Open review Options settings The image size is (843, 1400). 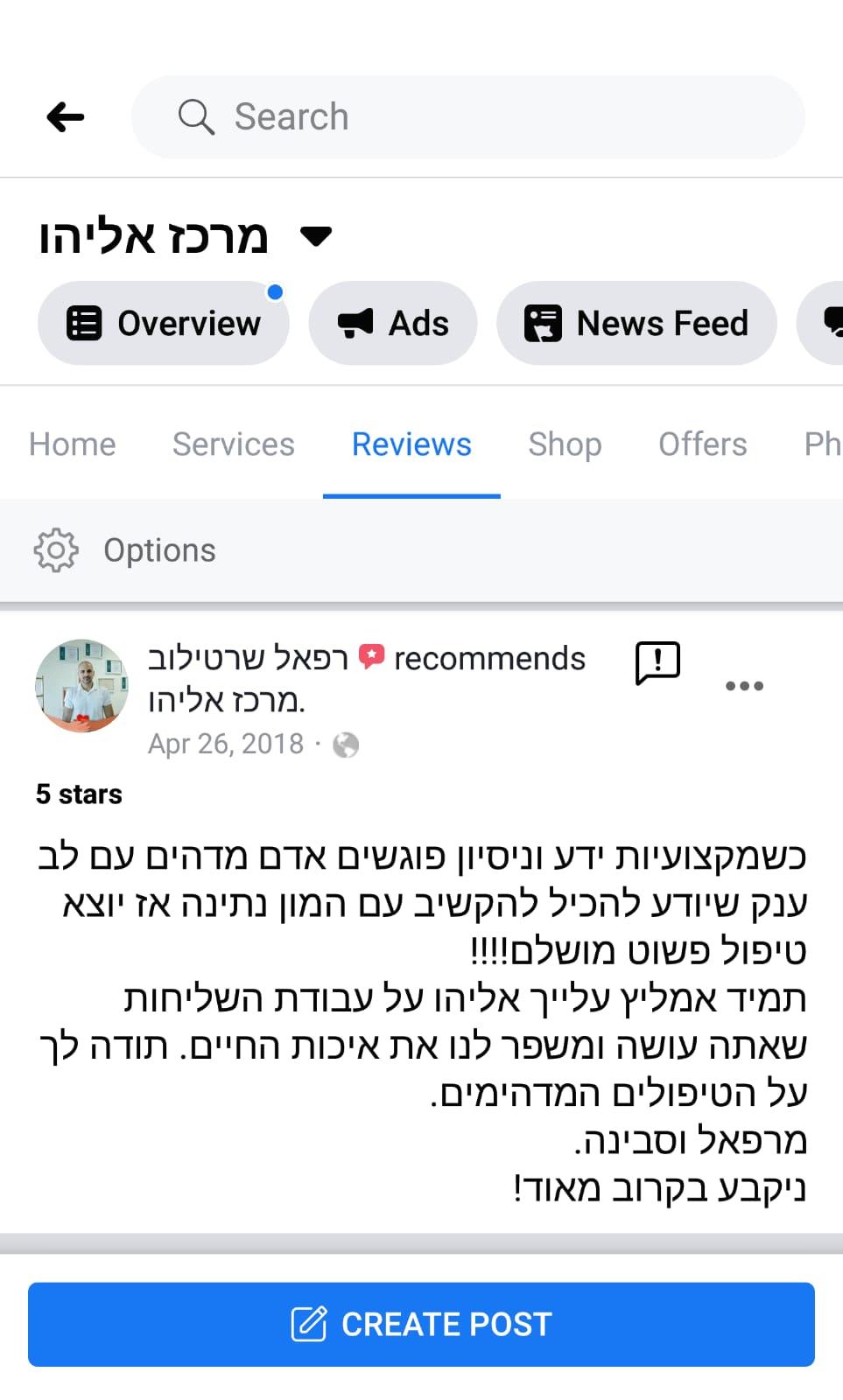click(125, 550)
